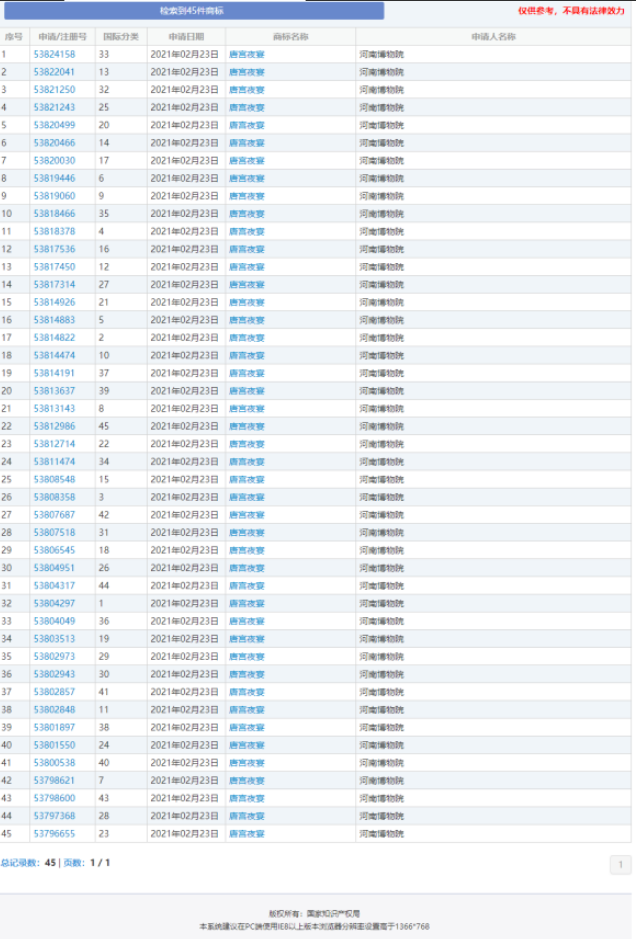Open registration number 53803513
636x939 pixels.
(54, 639)
